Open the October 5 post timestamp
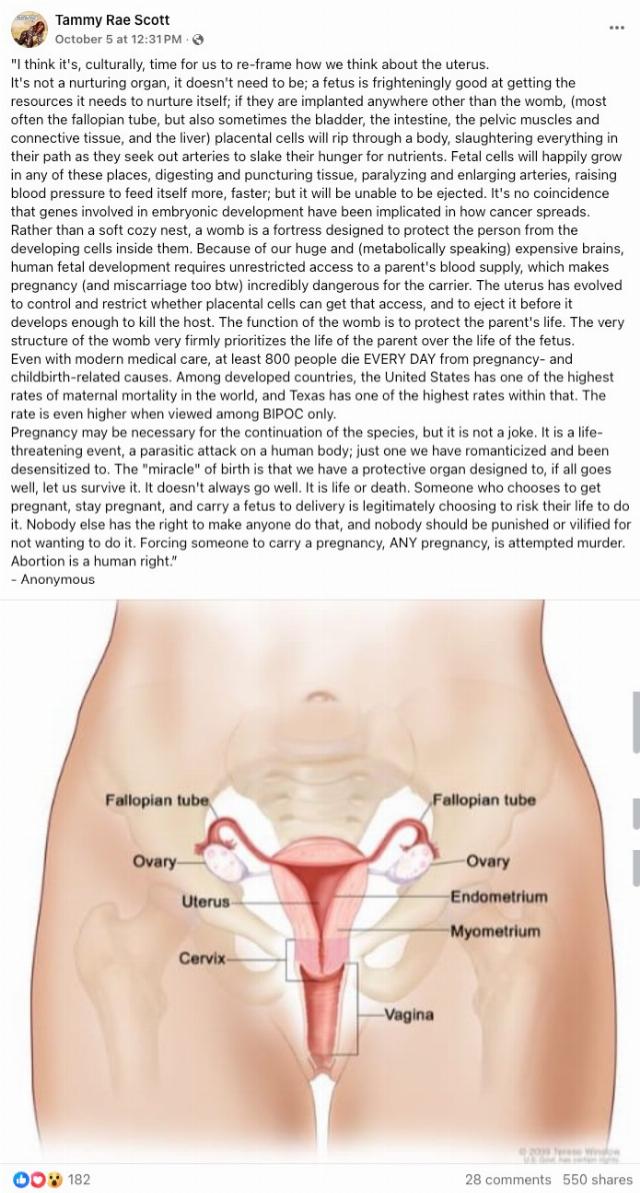640x1193 pixels. point(118,39)
